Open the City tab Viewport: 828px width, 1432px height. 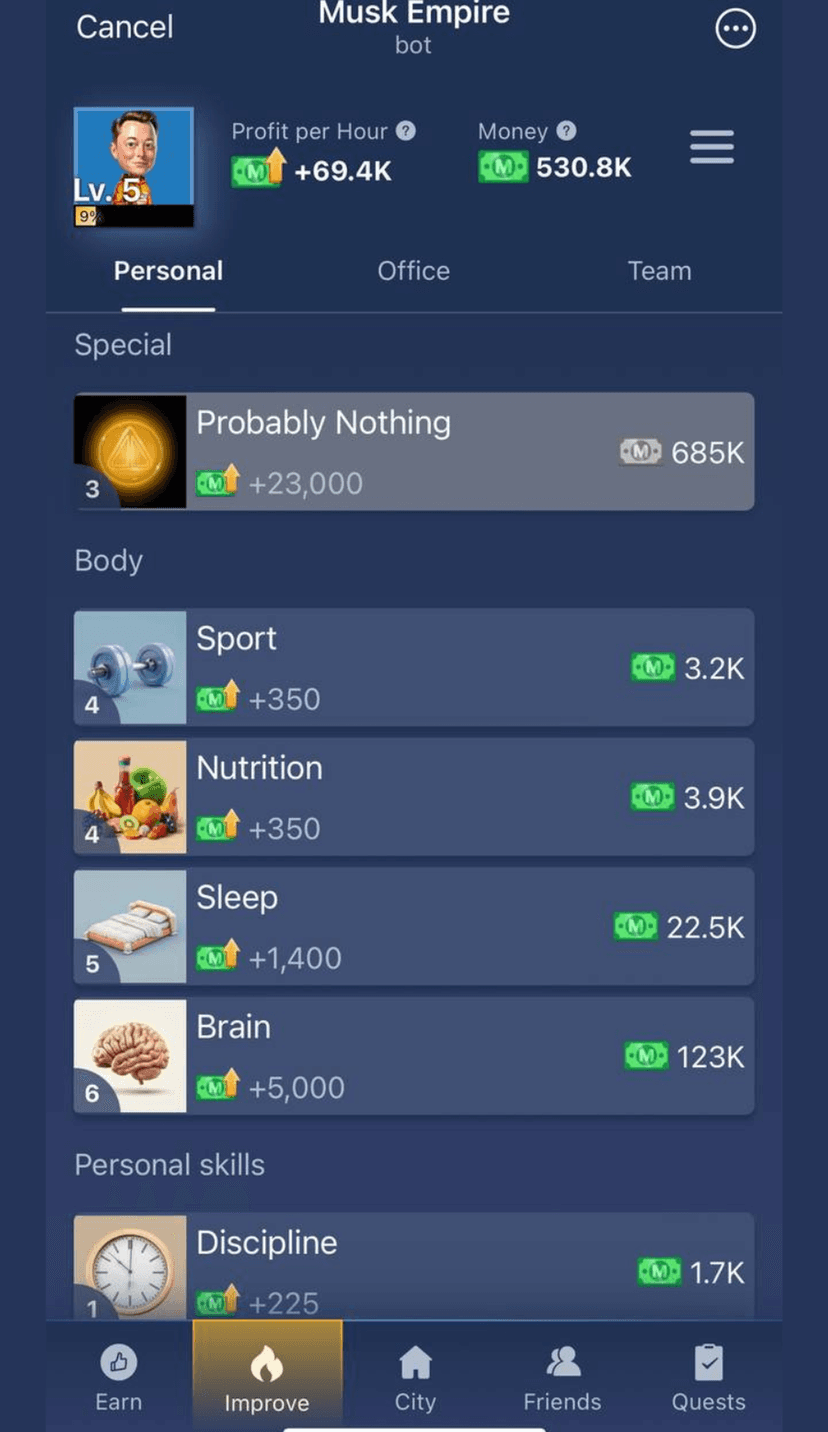pyautogui.click(x=415, y=1376)
